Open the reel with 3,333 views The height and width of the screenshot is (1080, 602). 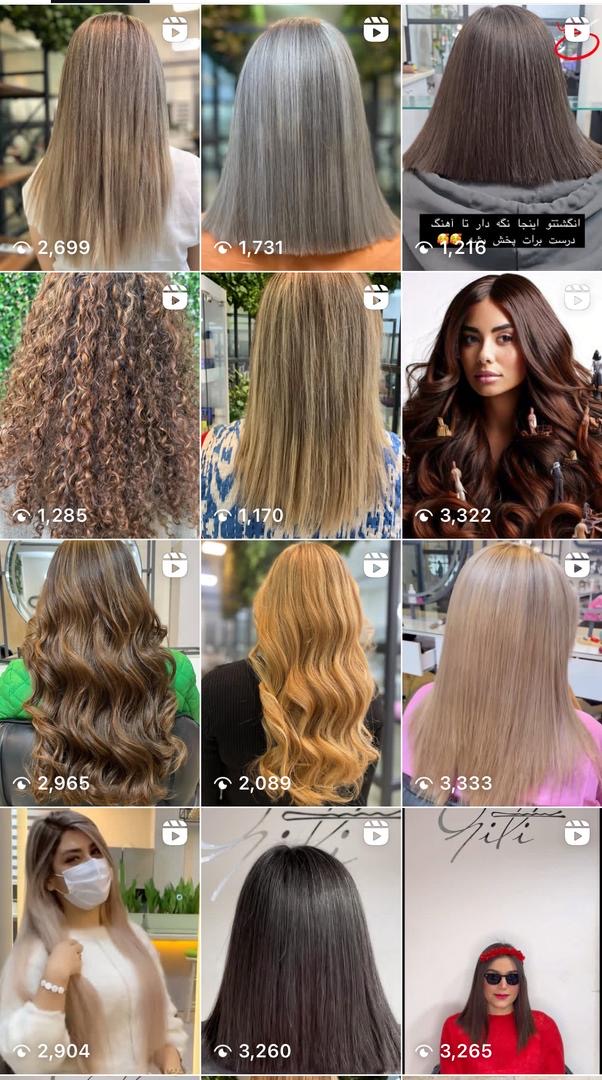[x=502, y=673]
